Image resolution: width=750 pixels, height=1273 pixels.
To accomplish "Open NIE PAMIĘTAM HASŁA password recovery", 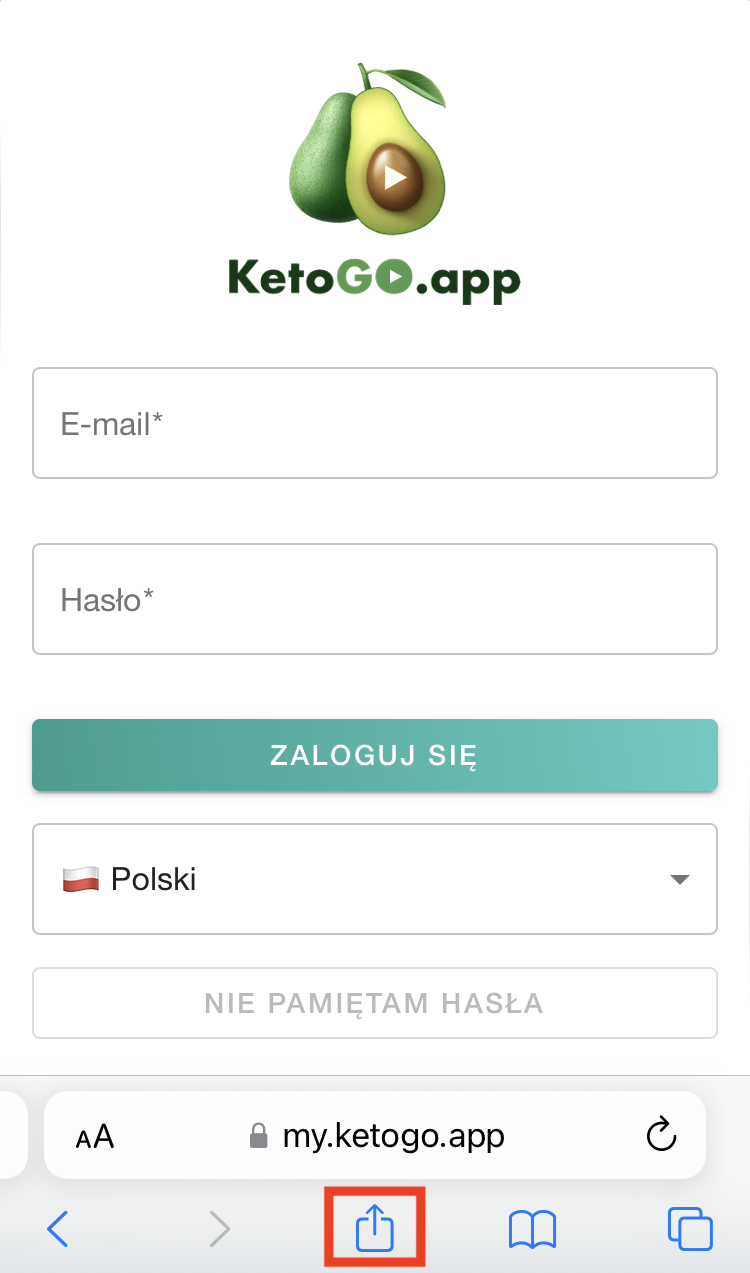I will (x=374, y=1002).
